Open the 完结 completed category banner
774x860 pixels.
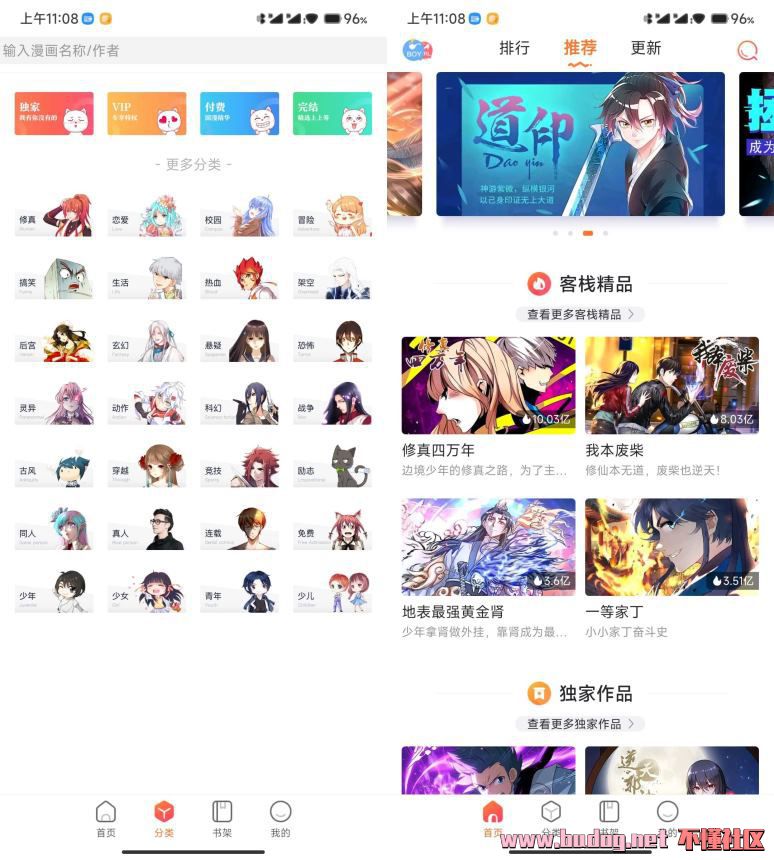(332, 114)
